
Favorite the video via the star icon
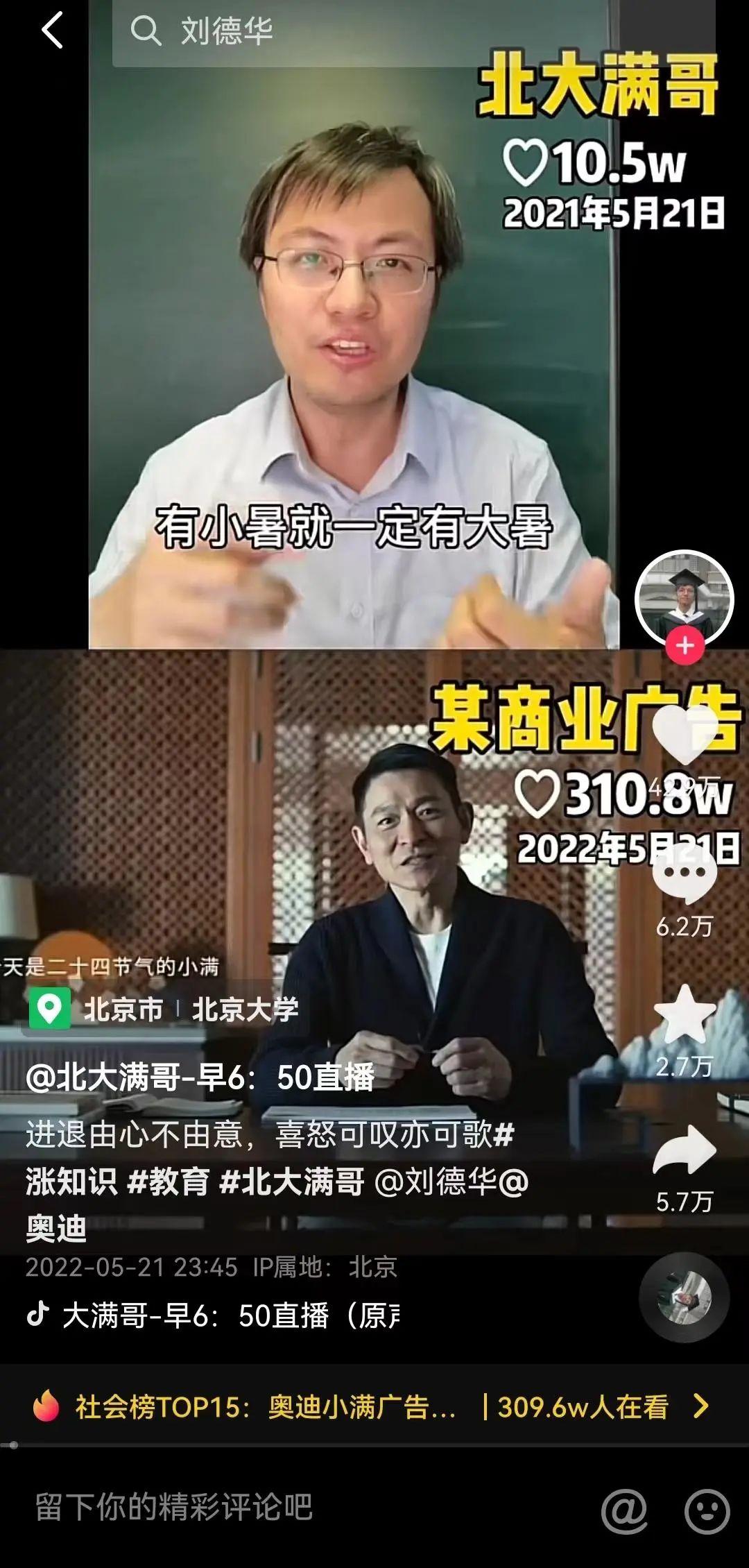[x=684, y=1014]
